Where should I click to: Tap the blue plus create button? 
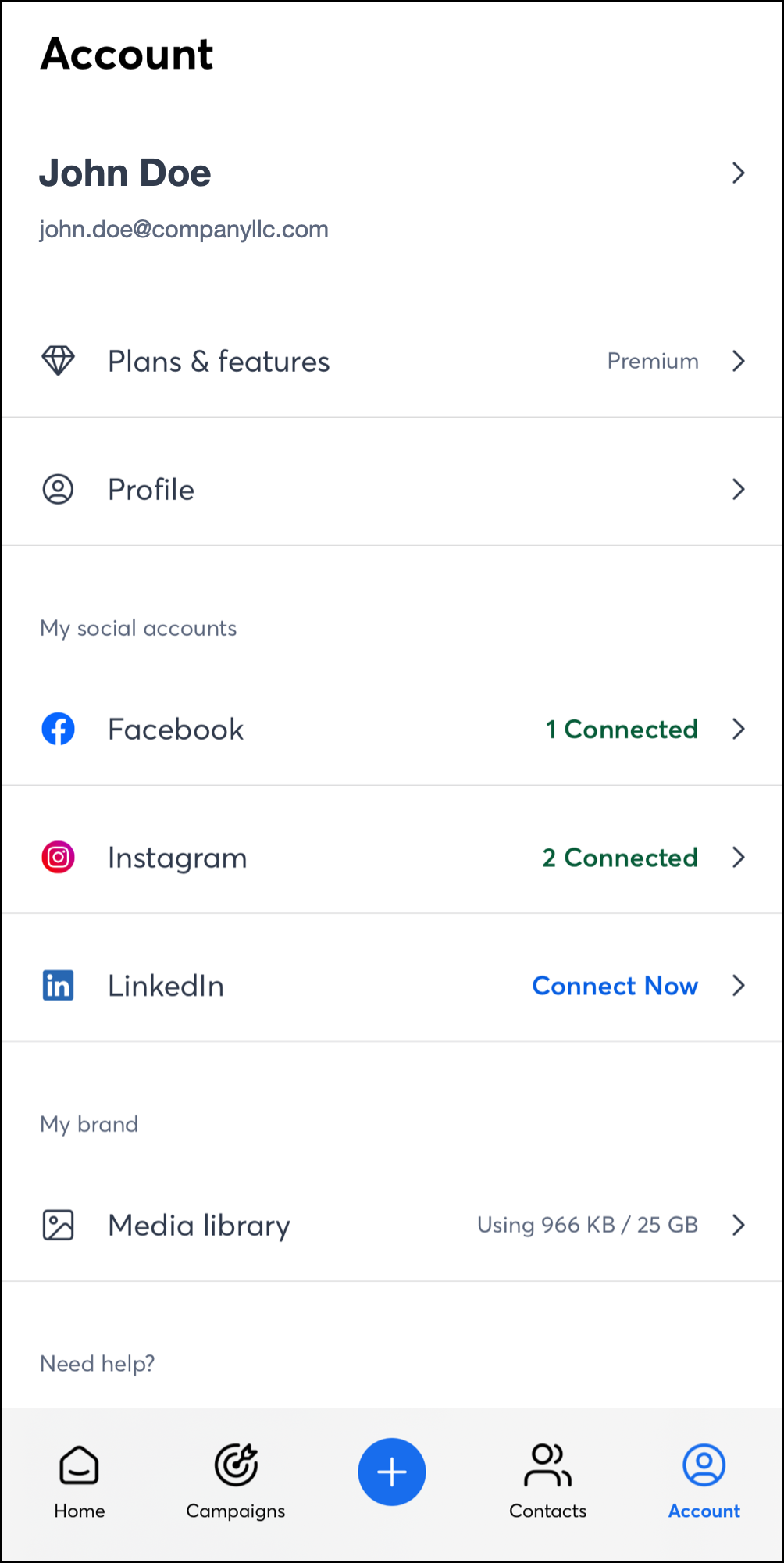(x=392, y=1472)
